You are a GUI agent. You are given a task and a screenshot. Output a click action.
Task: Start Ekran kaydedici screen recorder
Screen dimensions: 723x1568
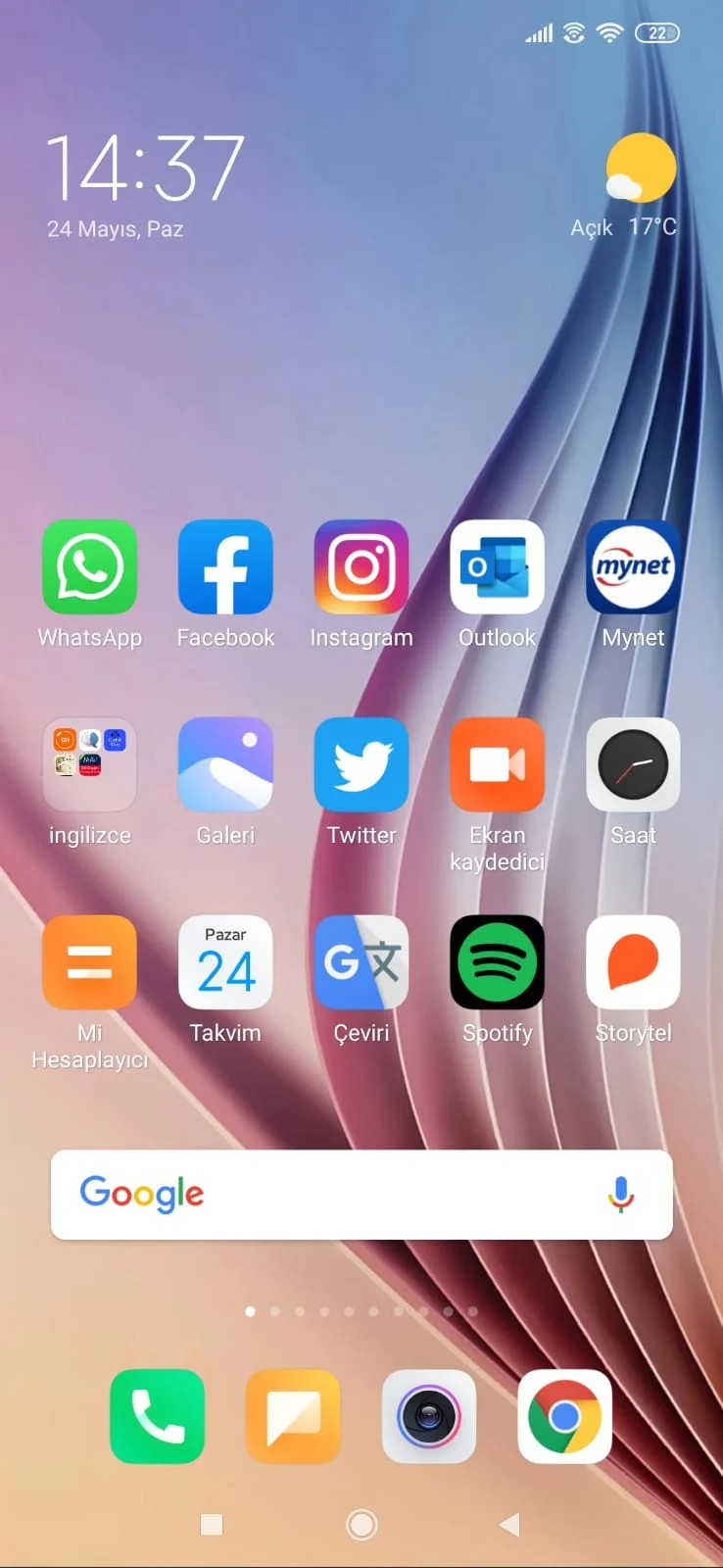point(497,765)
